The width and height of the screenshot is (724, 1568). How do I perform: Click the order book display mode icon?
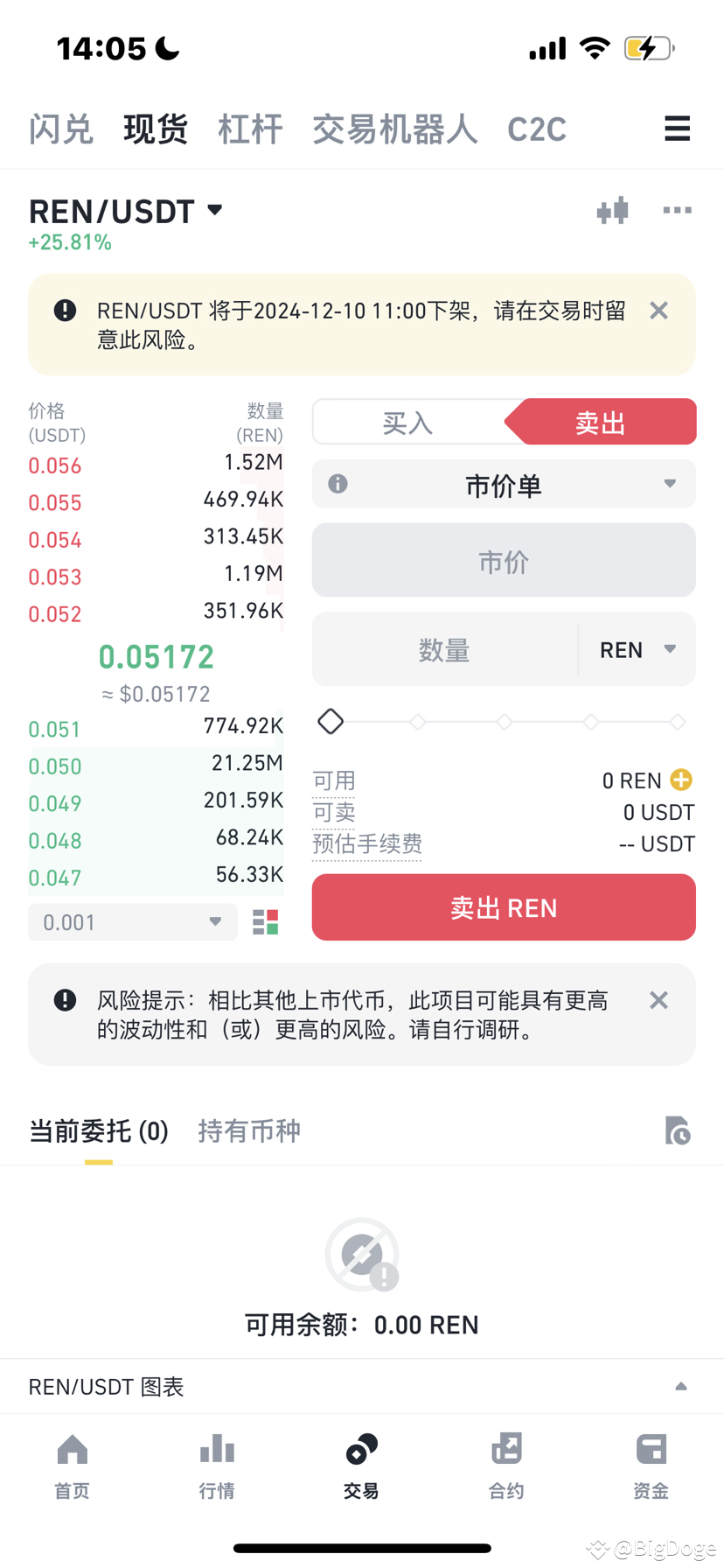pyautogui.click(x=265, y=921)
